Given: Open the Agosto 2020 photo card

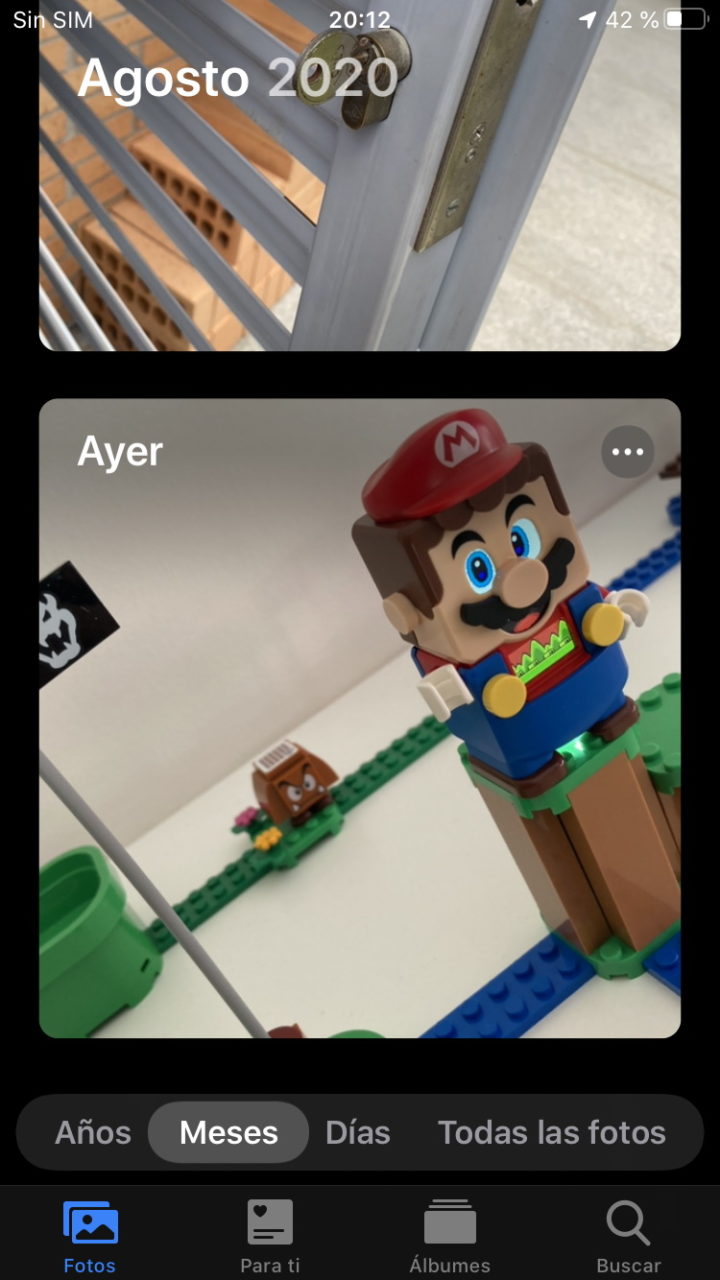Looking at the screenshot, I should (360, 175).
